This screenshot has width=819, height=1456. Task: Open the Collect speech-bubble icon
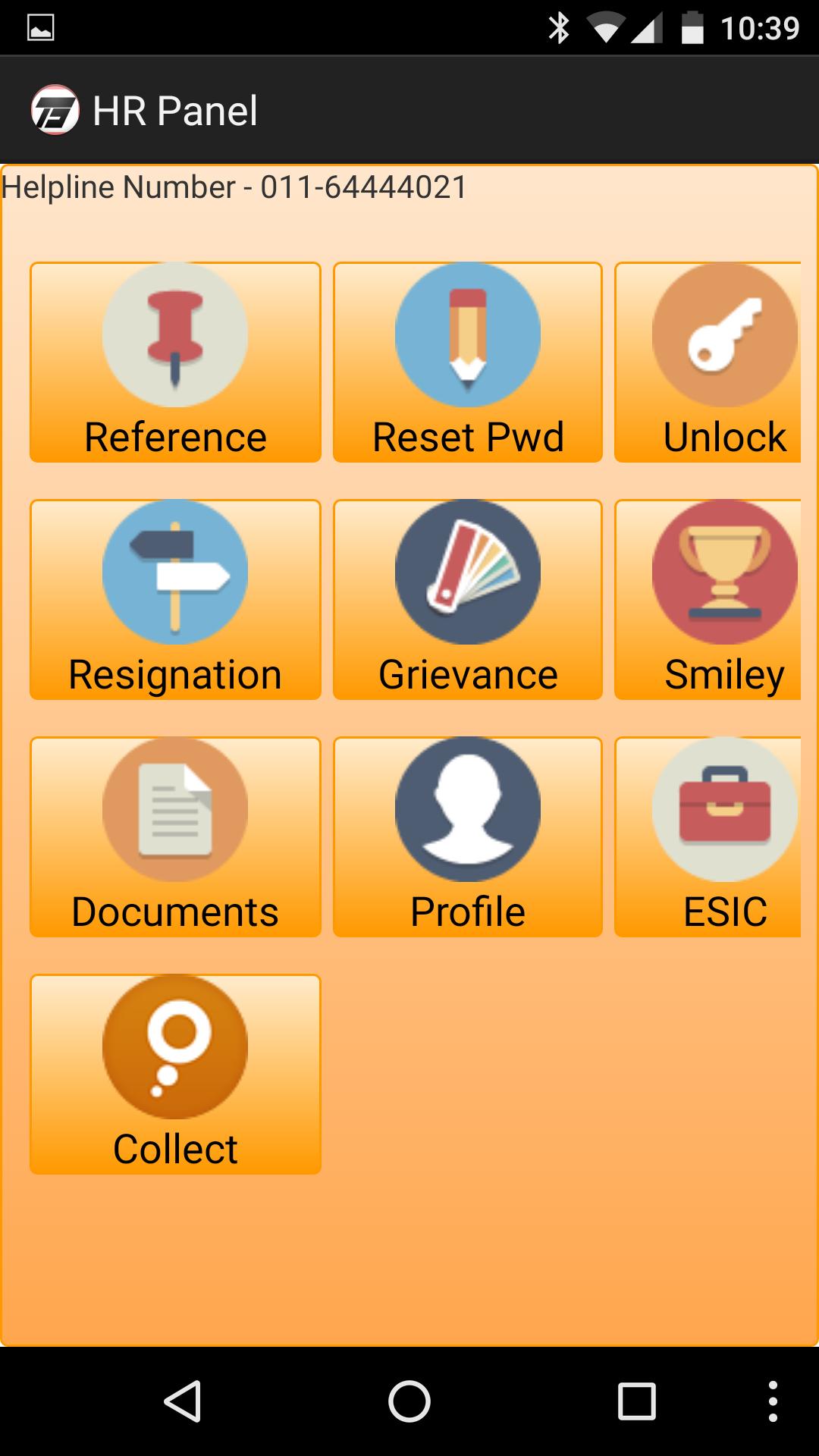tap(174, 1049)
